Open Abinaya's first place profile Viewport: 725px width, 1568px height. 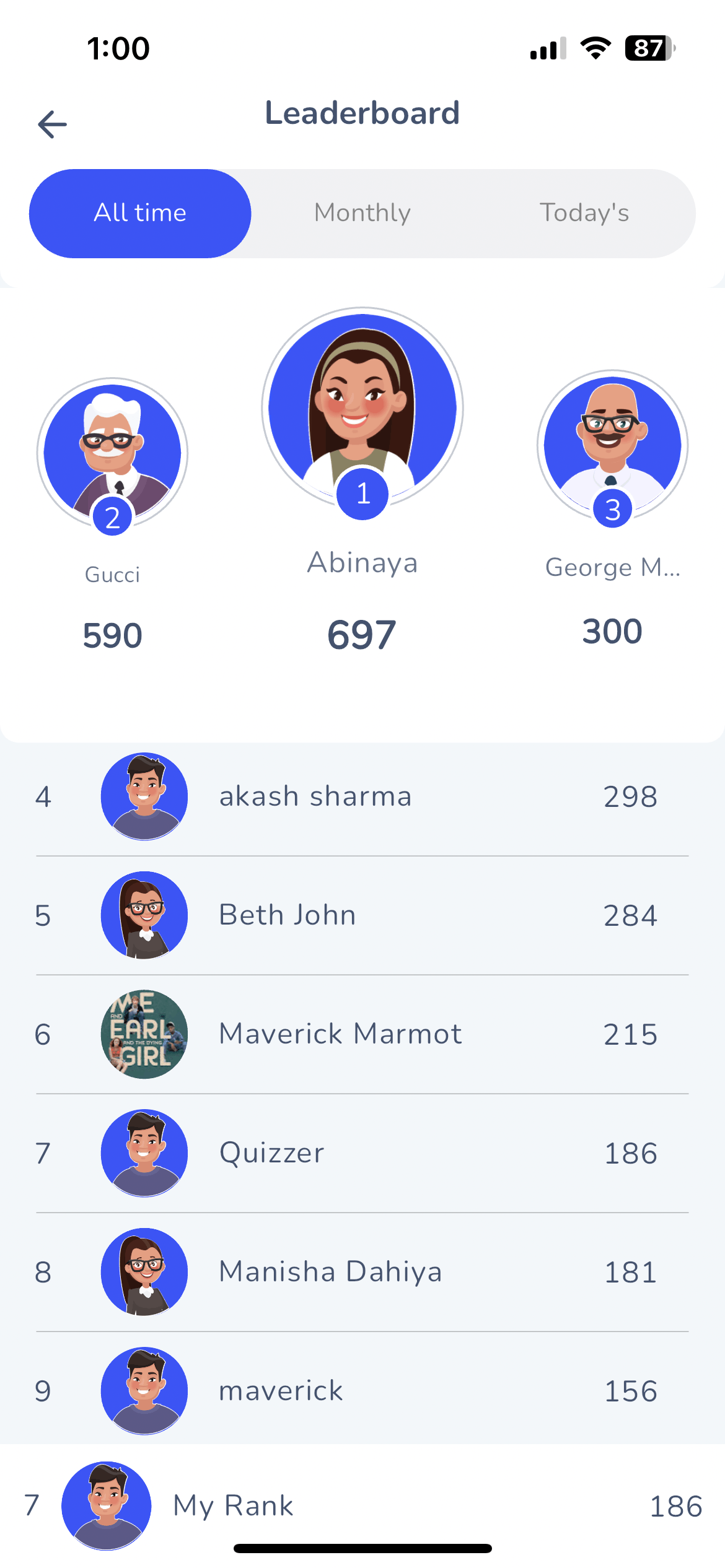362,409
